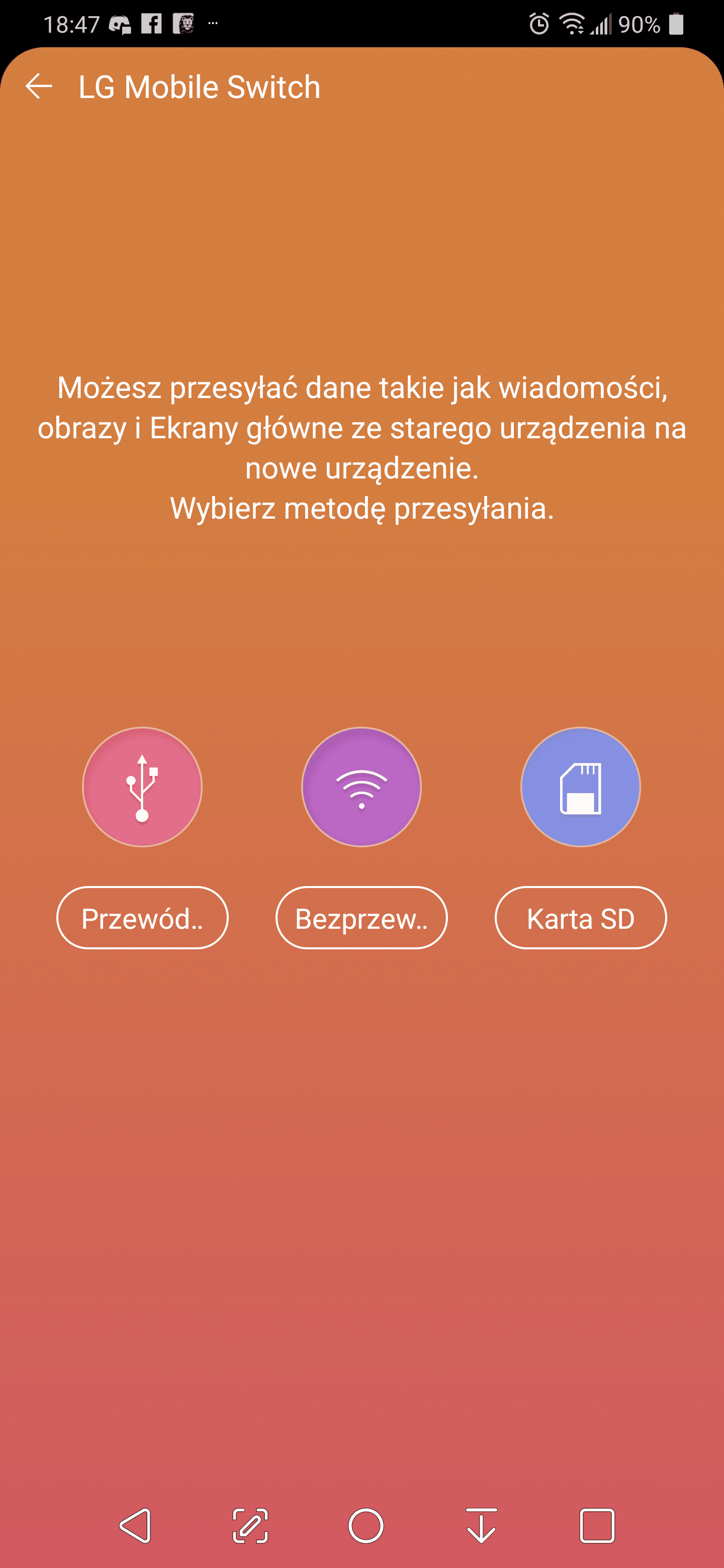Tap the pink USB cable icon

142,787
